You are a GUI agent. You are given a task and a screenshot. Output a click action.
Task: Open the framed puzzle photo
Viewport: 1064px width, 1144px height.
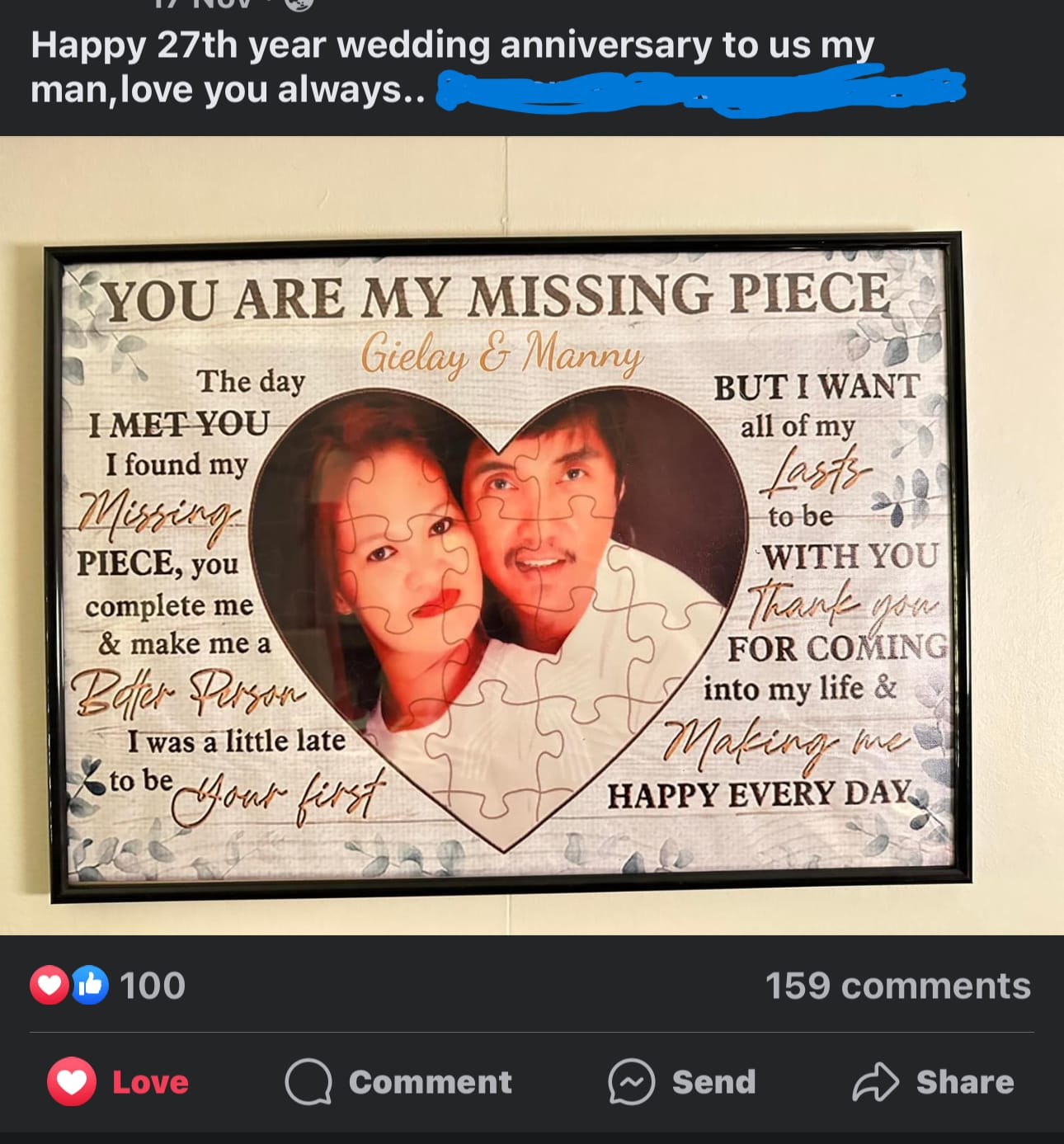click(508, 567)
